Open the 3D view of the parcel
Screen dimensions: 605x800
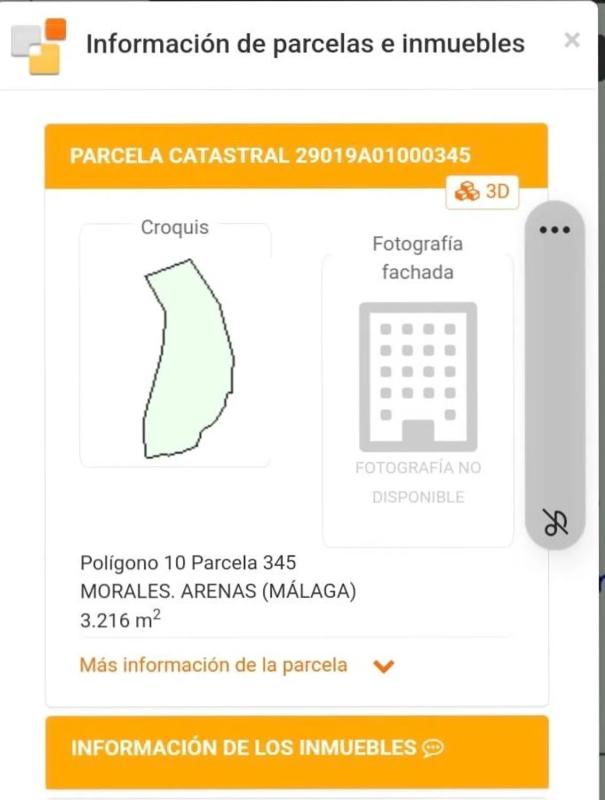coord(483,193)
